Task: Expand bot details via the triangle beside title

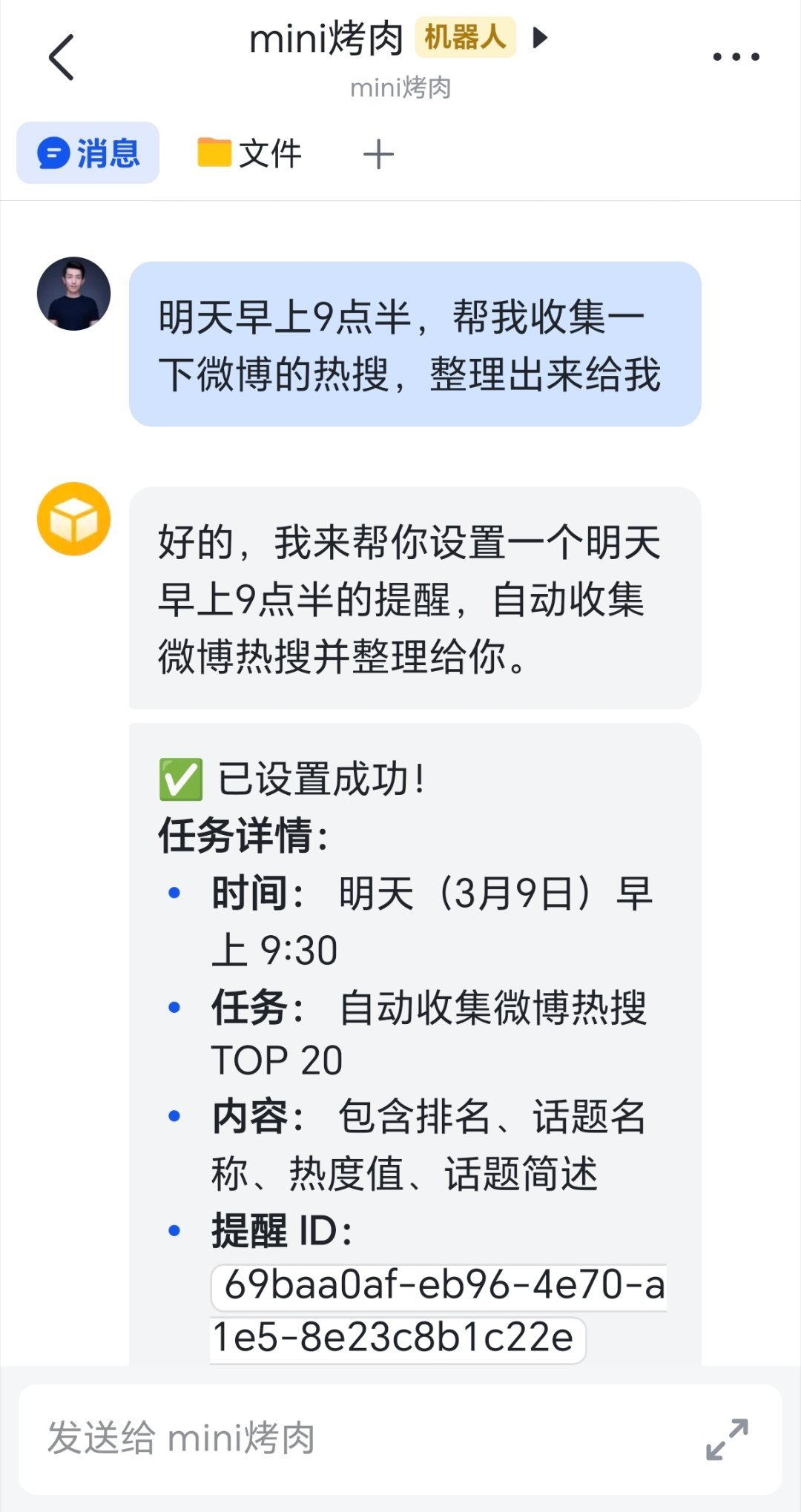Action: pyautogui.click(x=541, y=39)
